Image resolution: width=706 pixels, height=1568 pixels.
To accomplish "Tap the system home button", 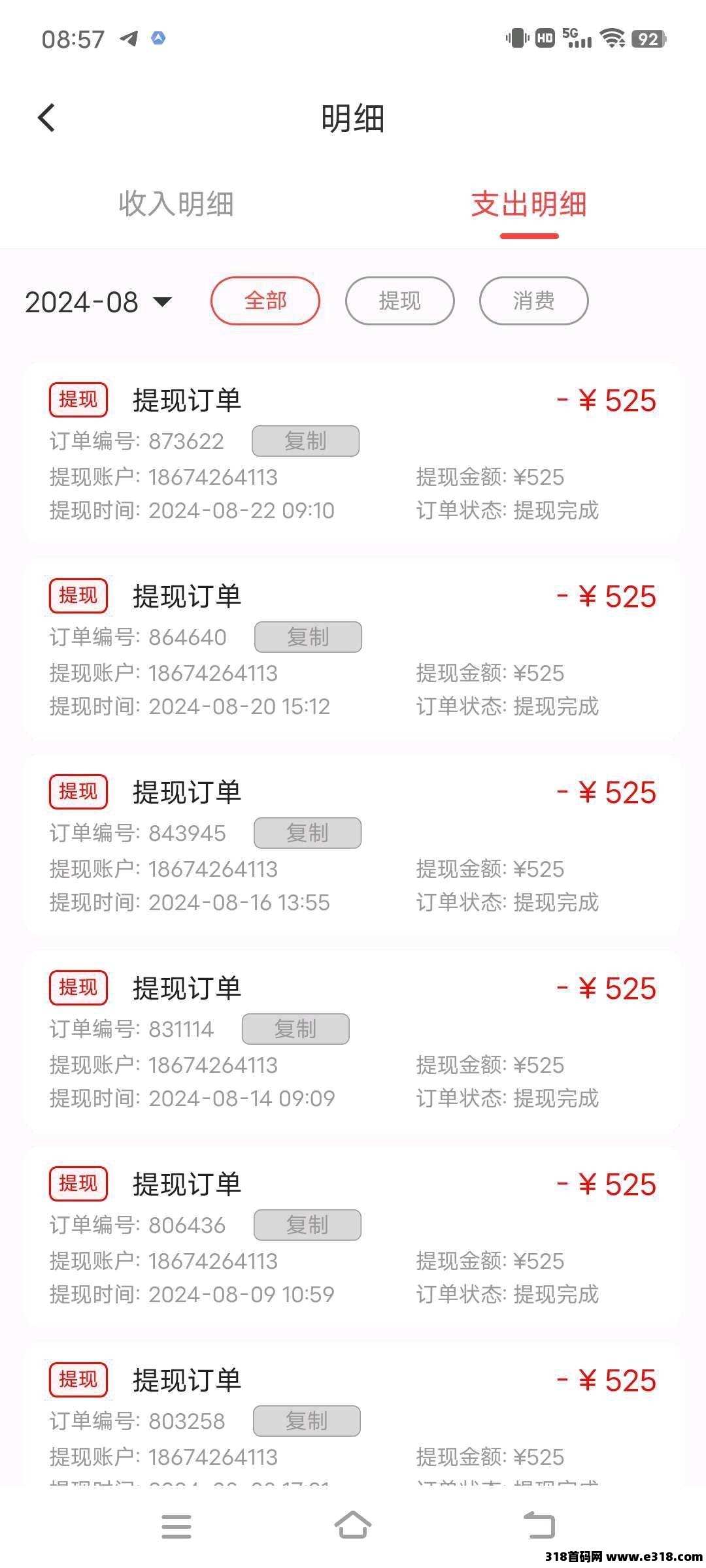I will pyautogui.click(x=353, y=1526).
